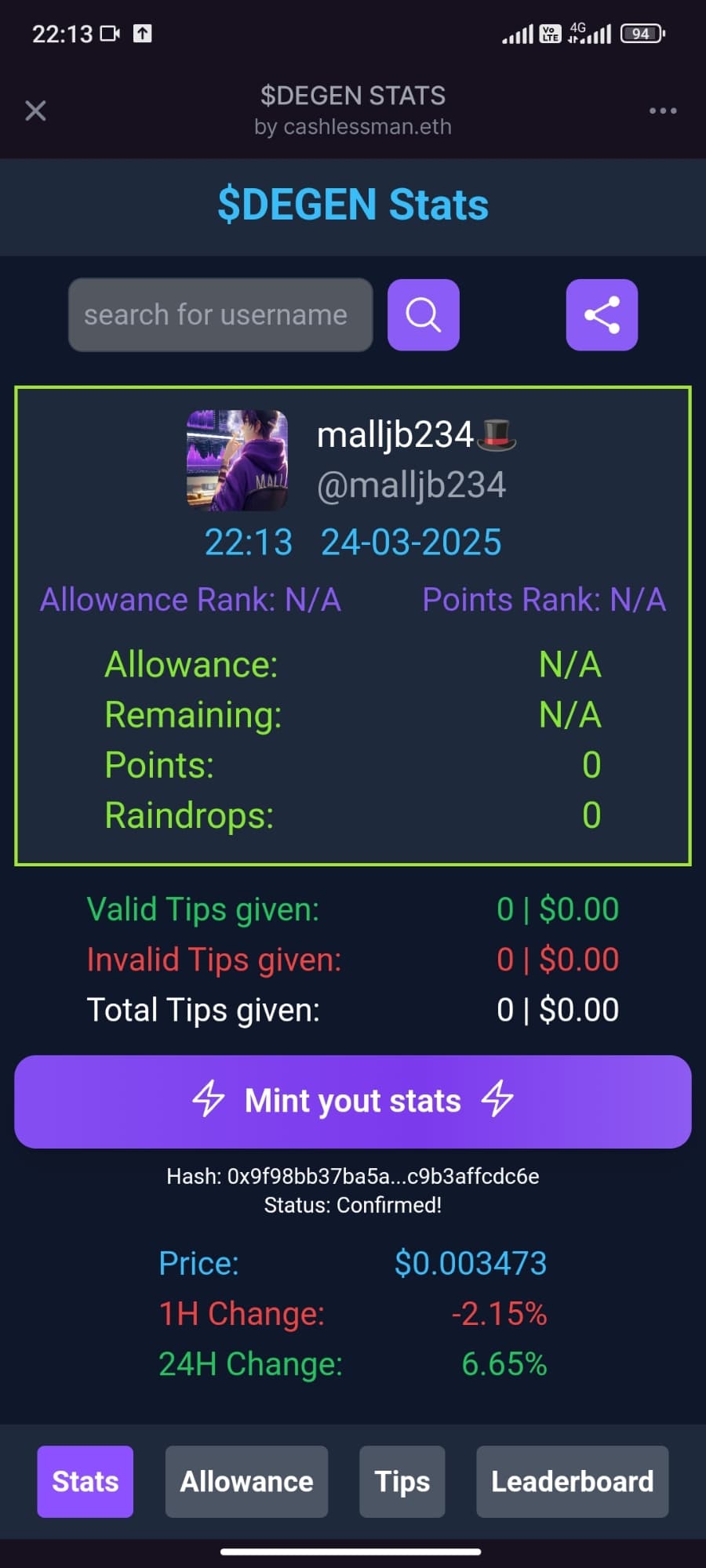706x1568 pixels.
Task: Open the Leaderboard tab
Action: click(x=572, y=1481)
